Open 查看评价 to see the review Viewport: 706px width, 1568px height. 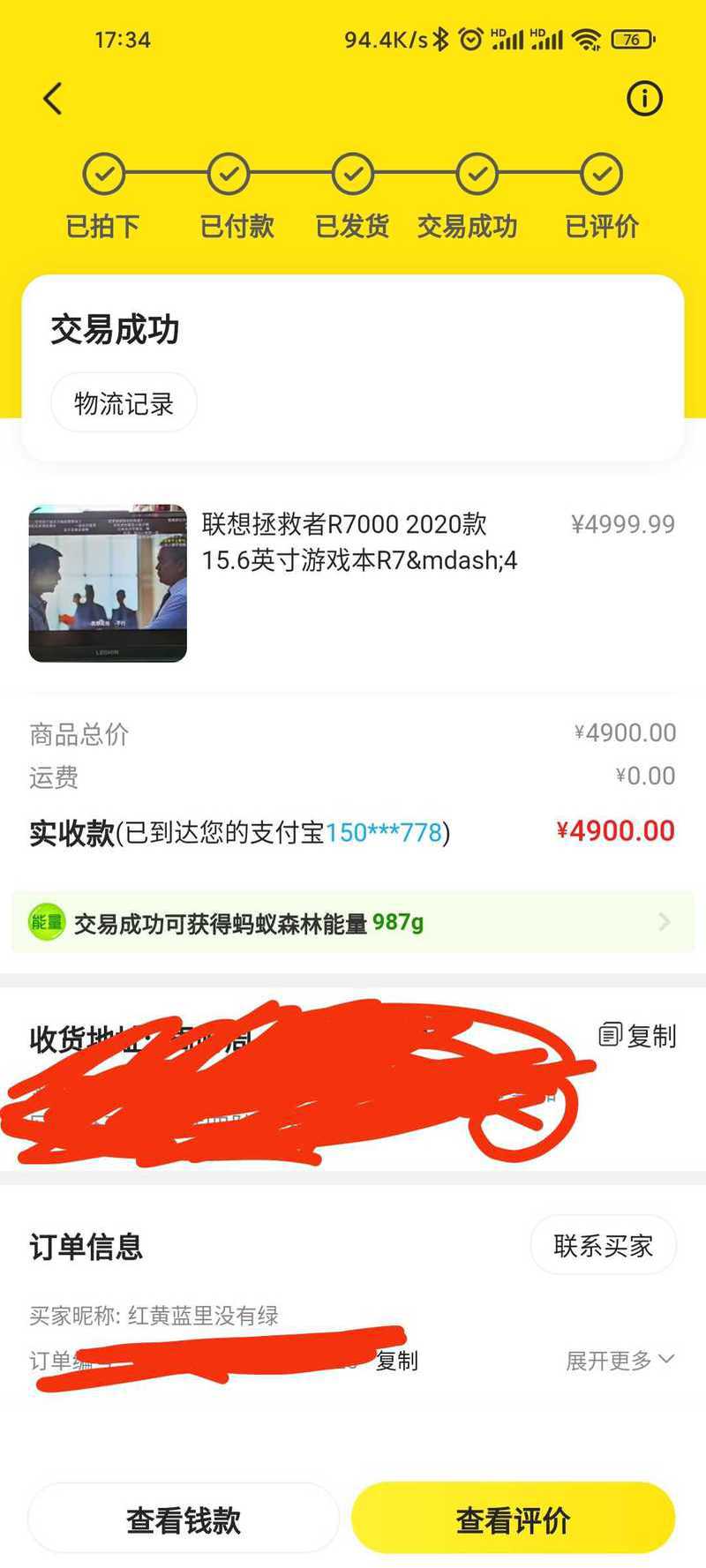click(513, 1520)
